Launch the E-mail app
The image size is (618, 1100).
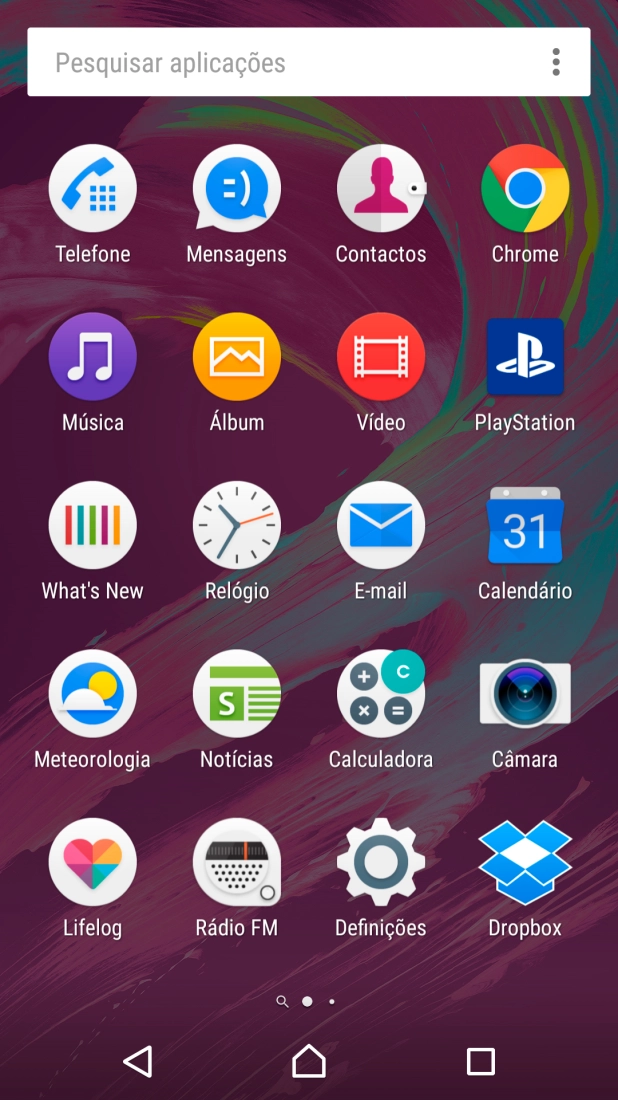pos(381,525)
